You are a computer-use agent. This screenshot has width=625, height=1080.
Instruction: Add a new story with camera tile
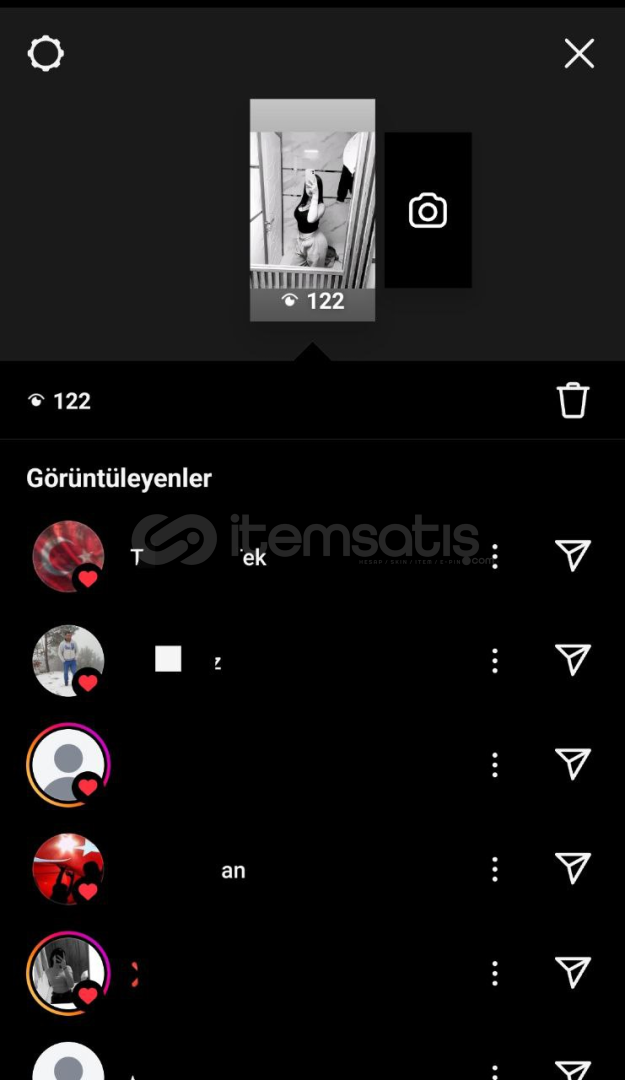tap(428, 210)
